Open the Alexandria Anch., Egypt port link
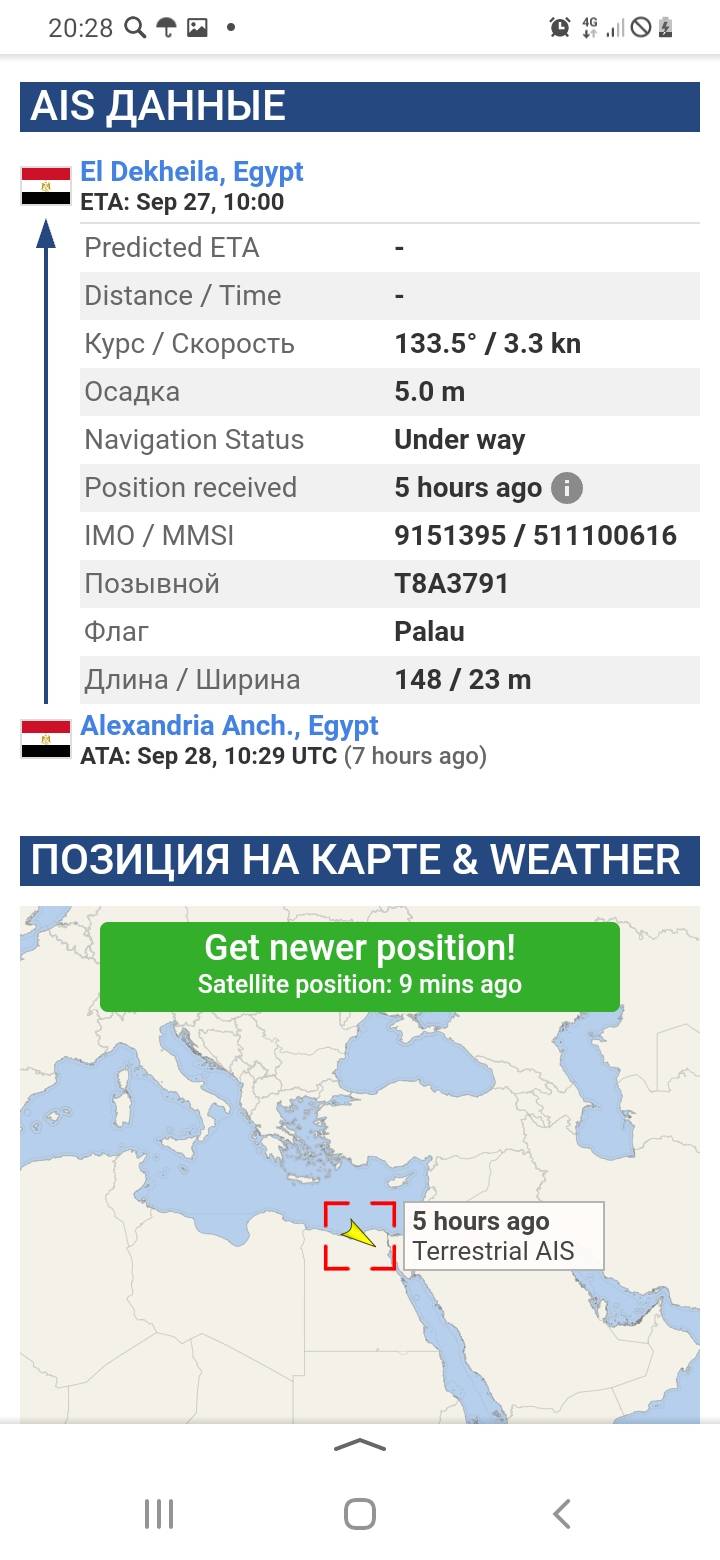Screen dimensions: 720x1560 [229, 725]
